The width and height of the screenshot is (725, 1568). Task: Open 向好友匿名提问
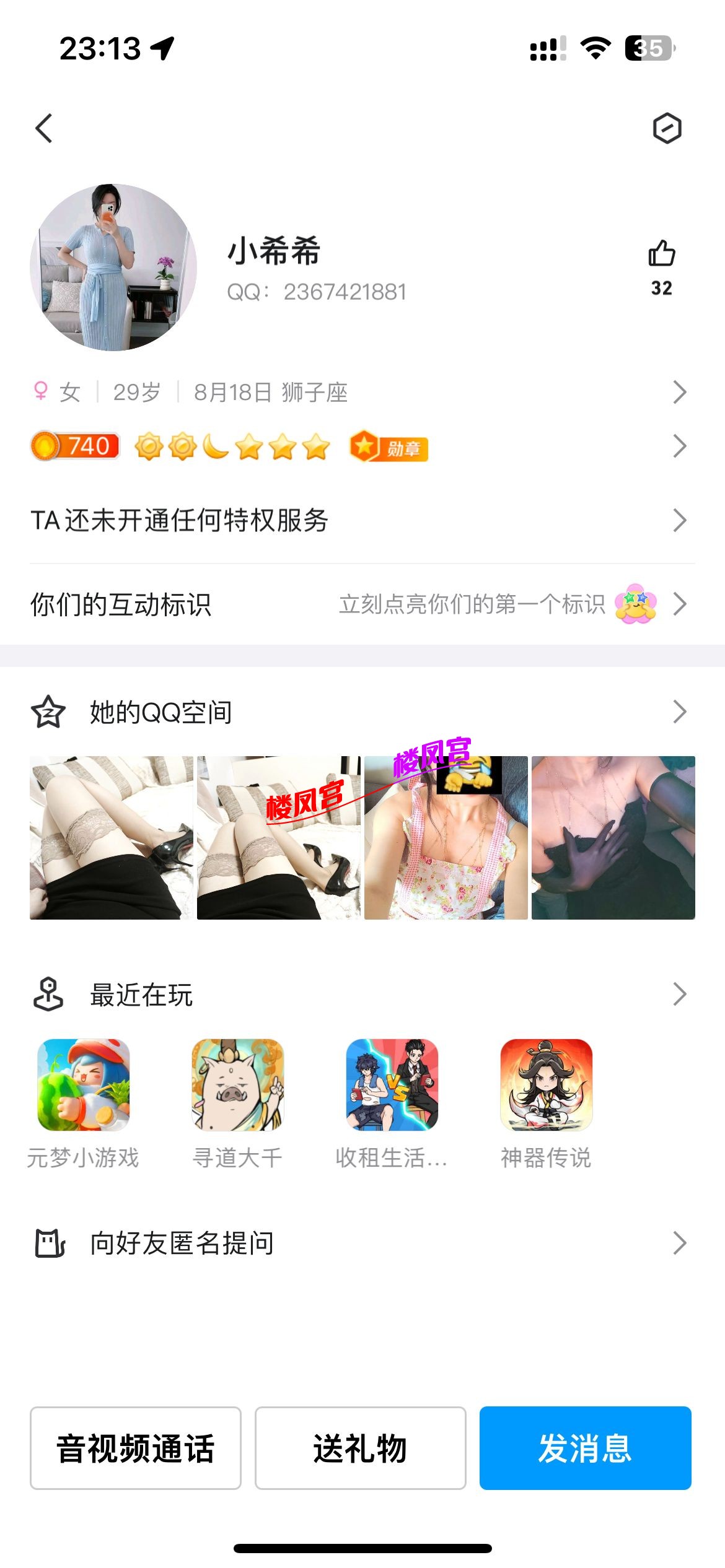click(359, 1243)
